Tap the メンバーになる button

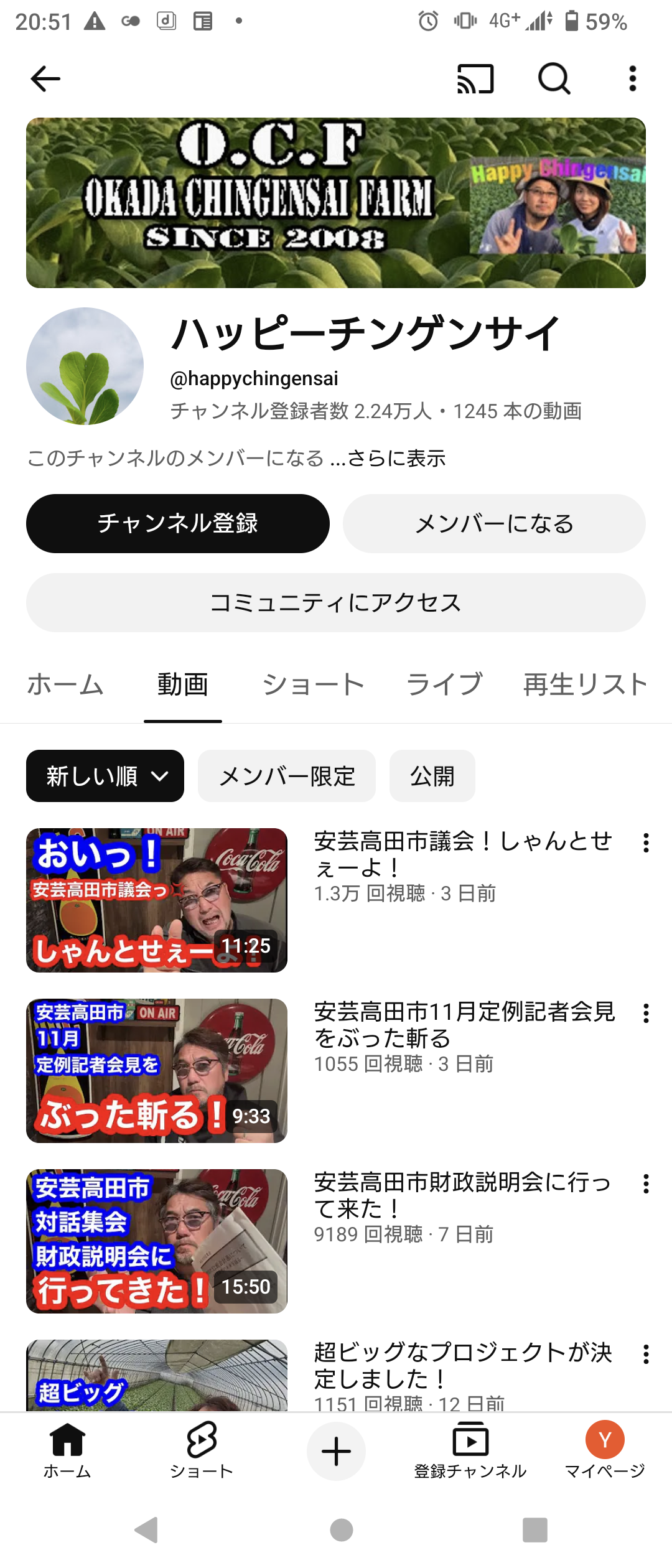point(494,523)
